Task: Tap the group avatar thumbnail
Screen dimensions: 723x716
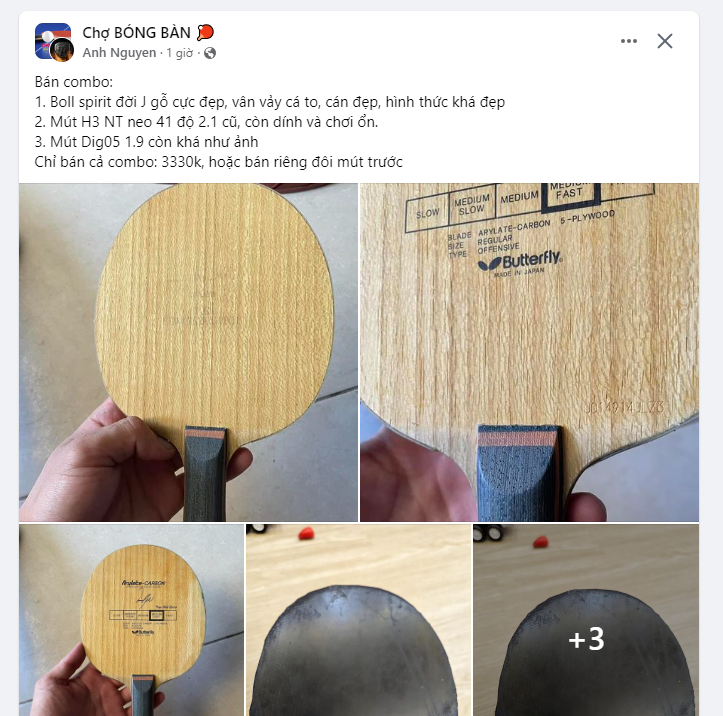Action: point(52,42)
